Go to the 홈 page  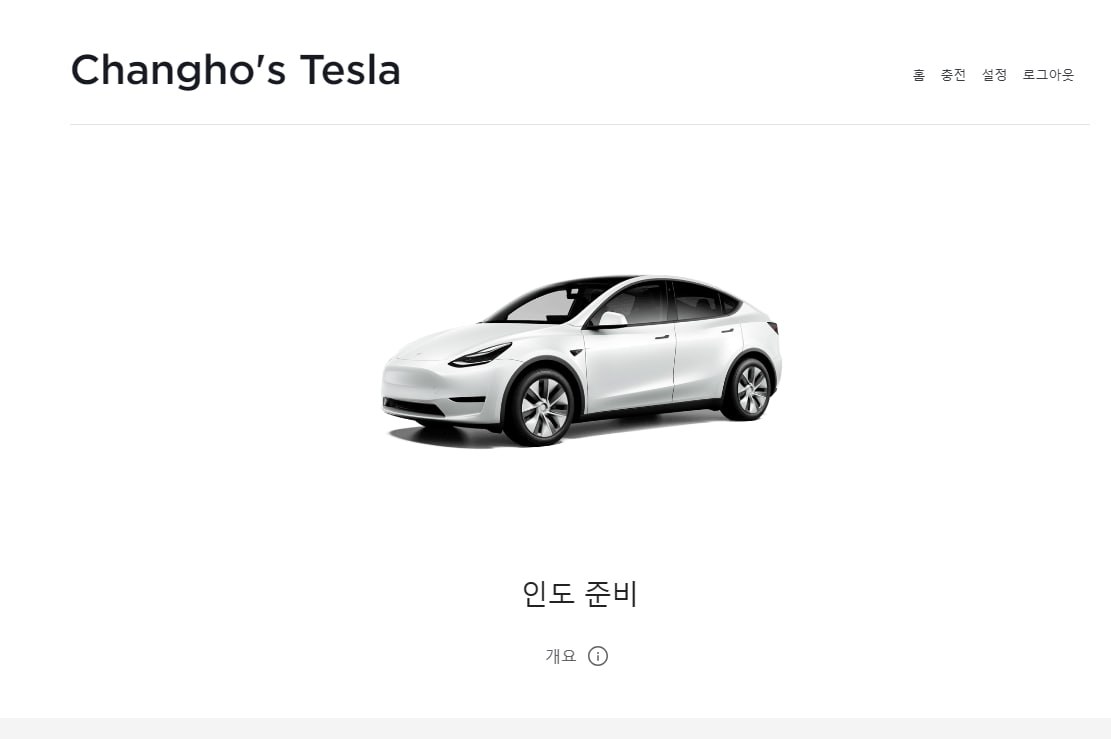tap(918, 75)
